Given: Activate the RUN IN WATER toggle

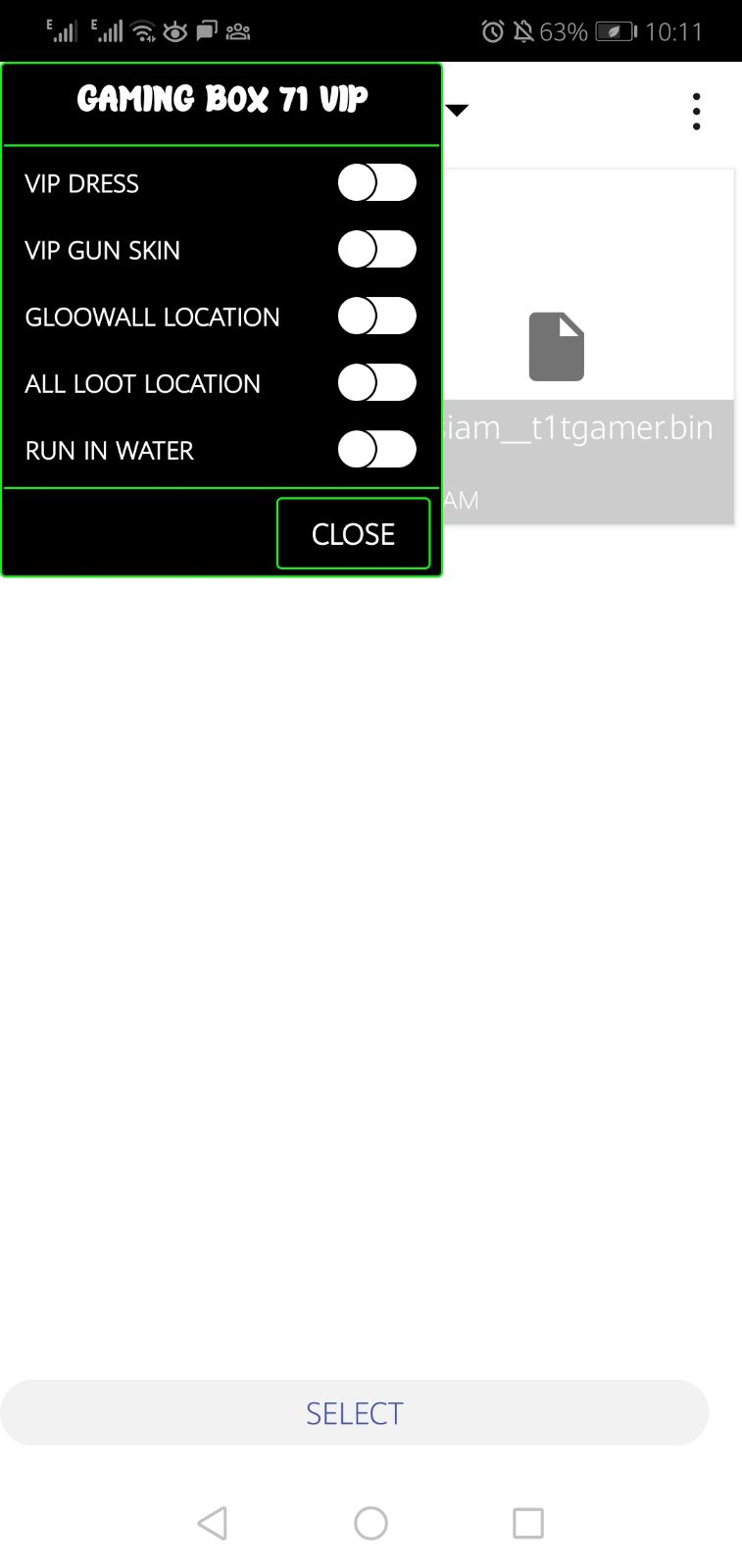Looking at the screenshot, I should (376, 450).
